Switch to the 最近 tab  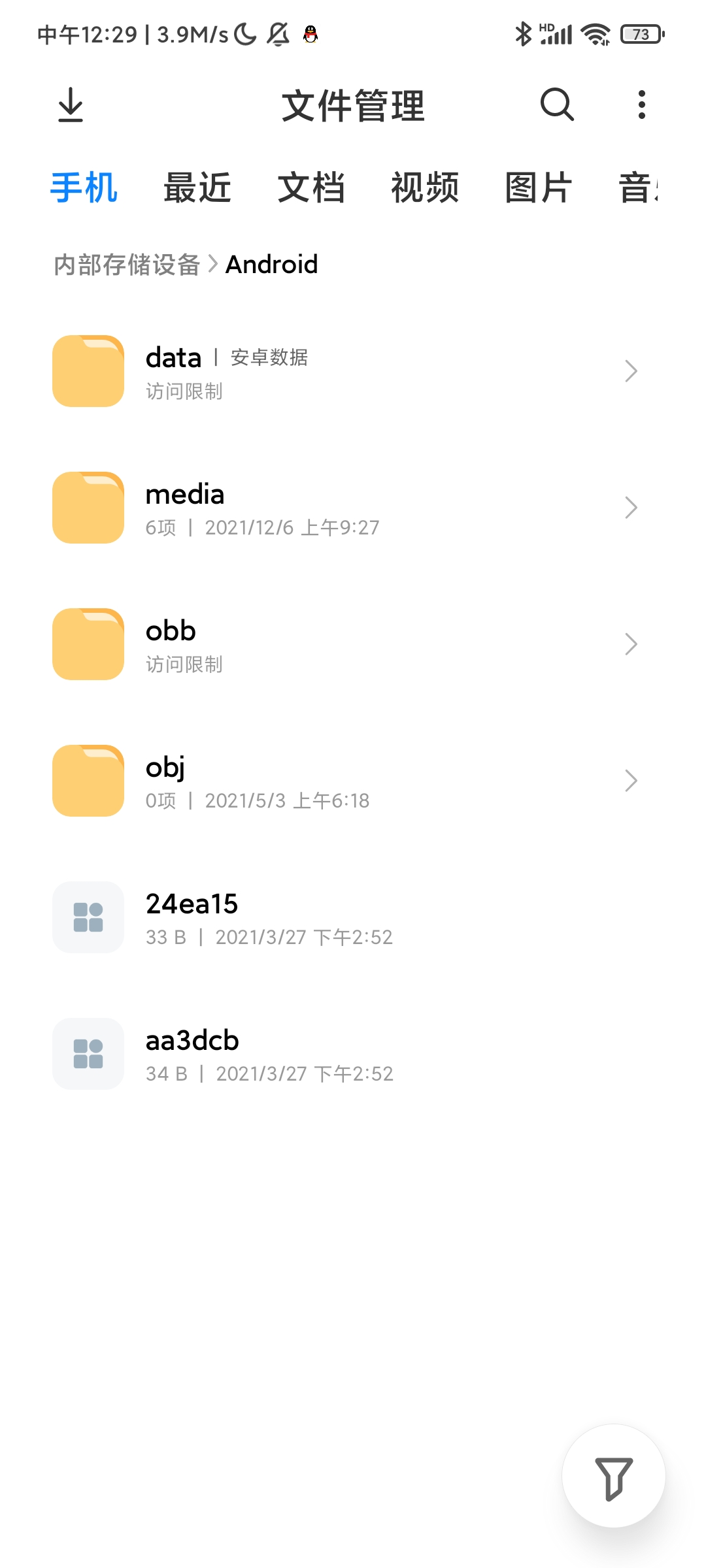click(x=197, y=188)
